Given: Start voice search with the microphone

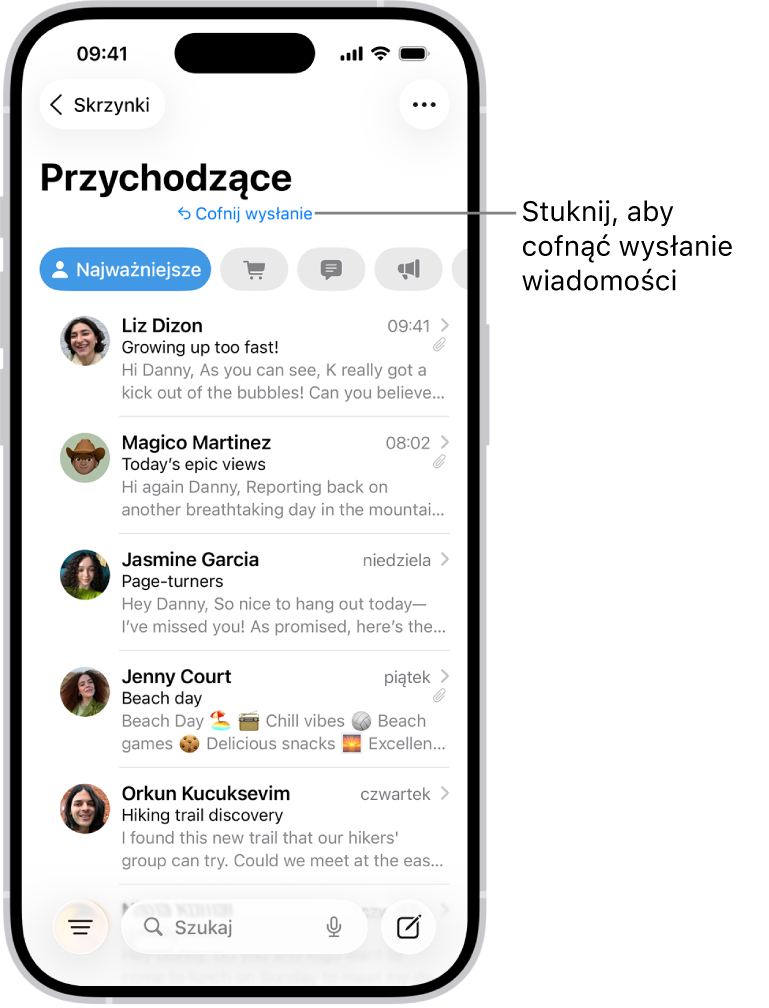Looking at the screenshot, I should click(x=334, y=927).
